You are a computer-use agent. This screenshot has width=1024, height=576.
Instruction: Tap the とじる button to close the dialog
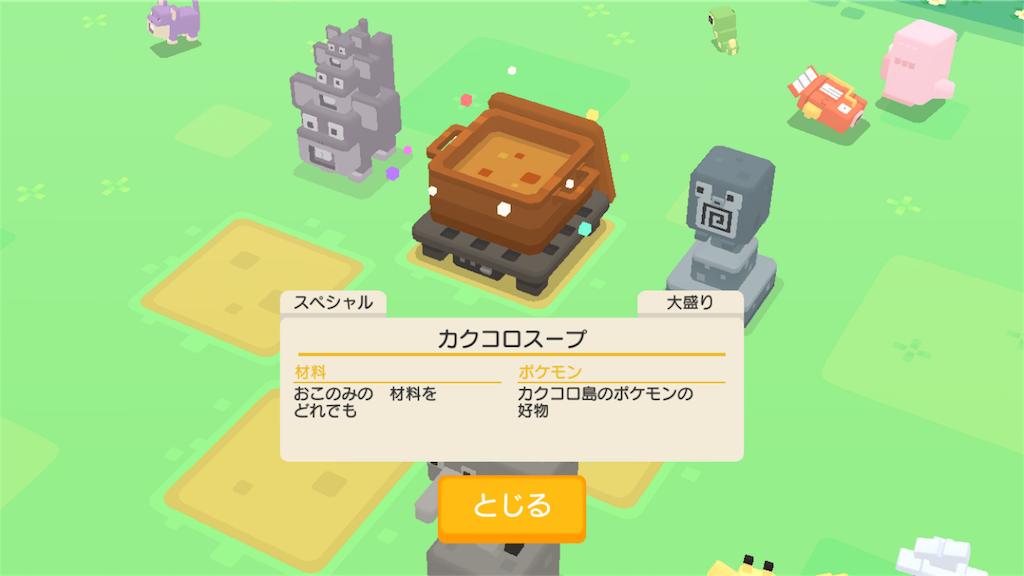point(511,507)
